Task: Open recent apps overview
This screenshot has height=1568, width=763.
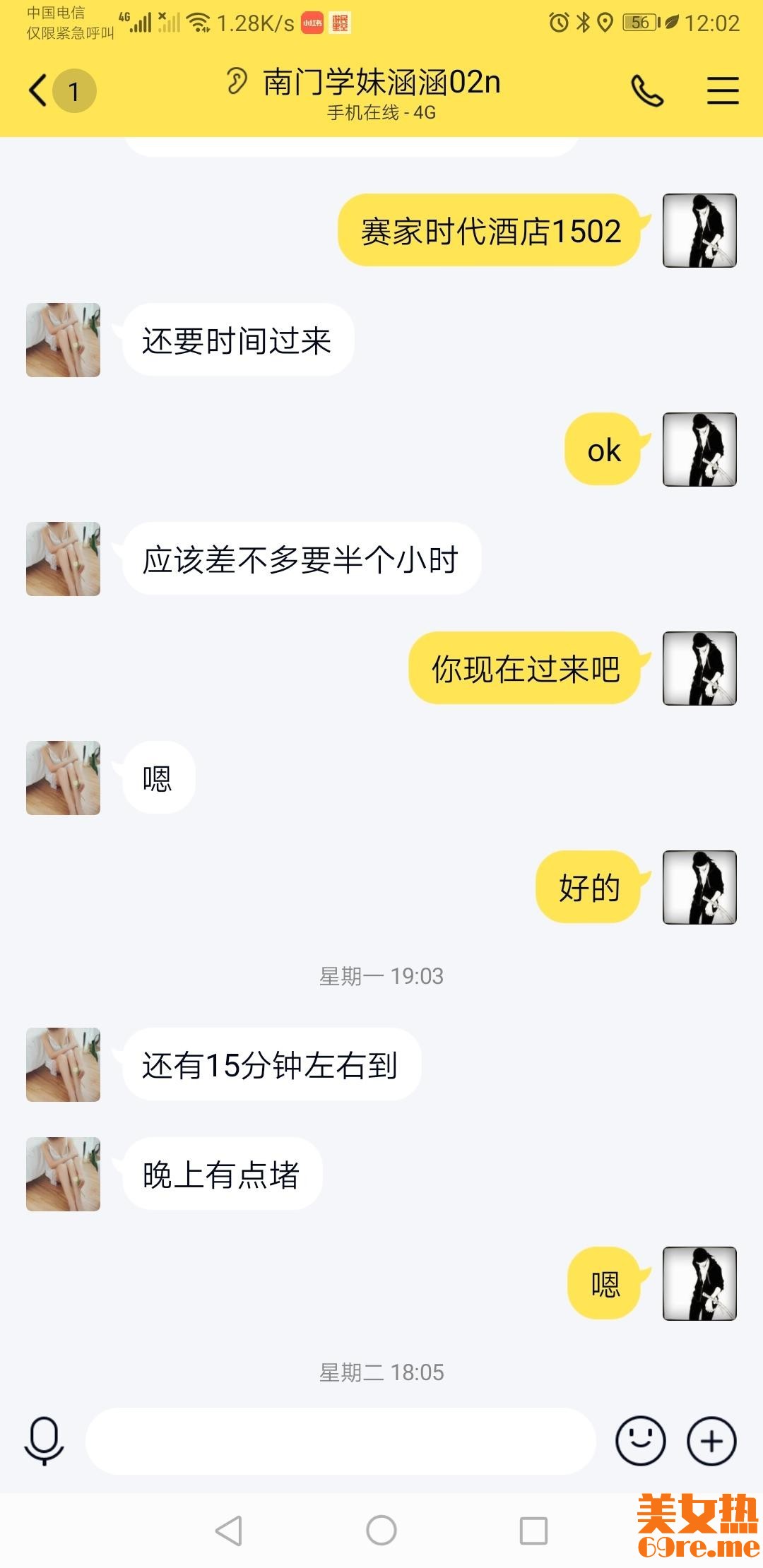Action: click(533, 1531)
